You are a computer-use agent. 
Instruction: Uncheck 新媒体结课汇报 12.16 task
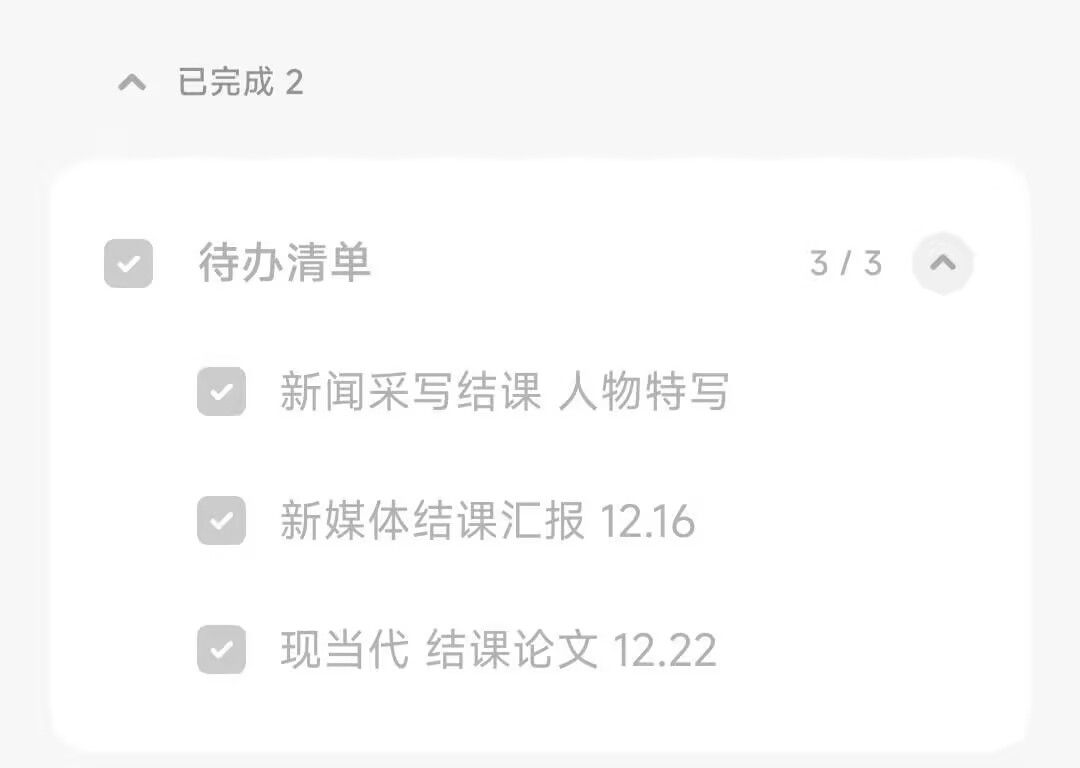tap(221, 521)
